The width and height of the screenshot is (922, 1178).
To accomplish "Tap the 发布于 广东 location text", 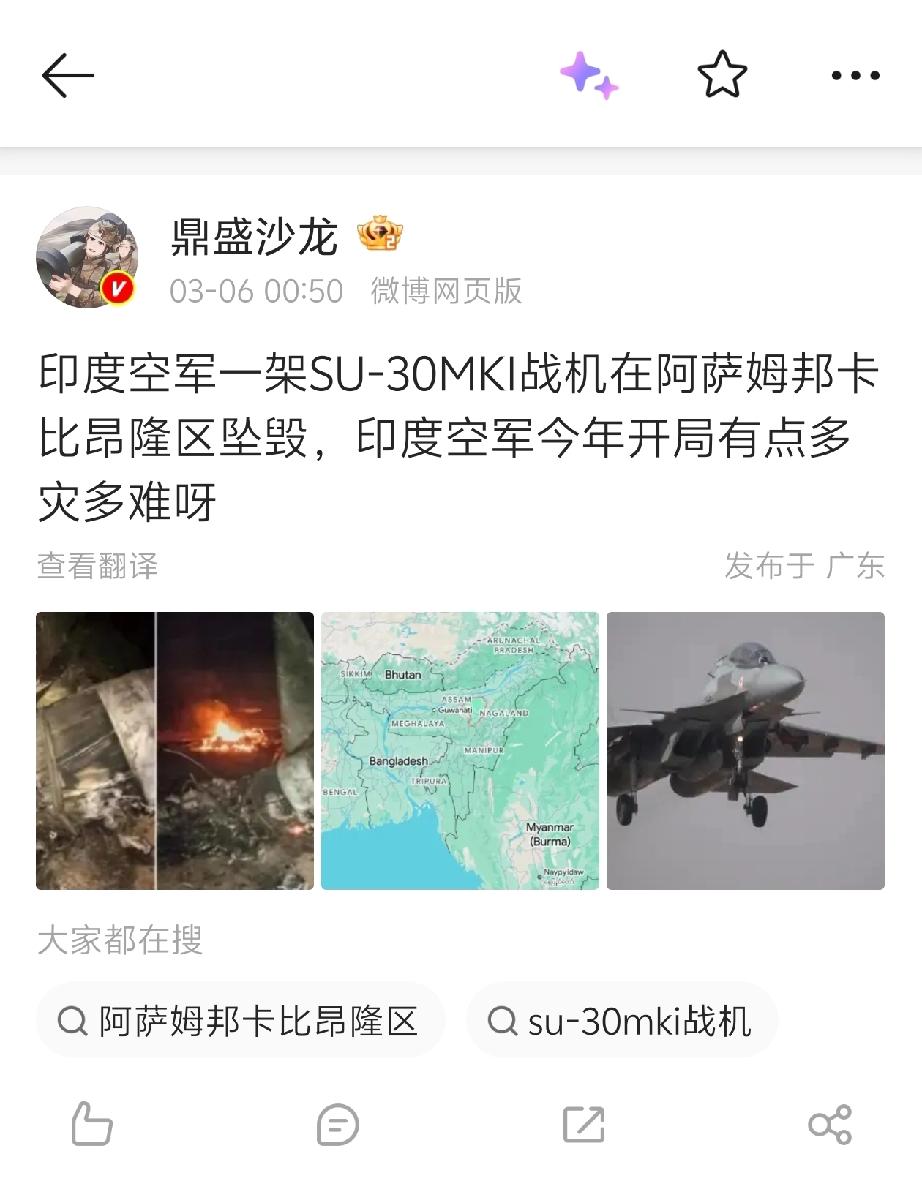I will (x=805, y=567).
